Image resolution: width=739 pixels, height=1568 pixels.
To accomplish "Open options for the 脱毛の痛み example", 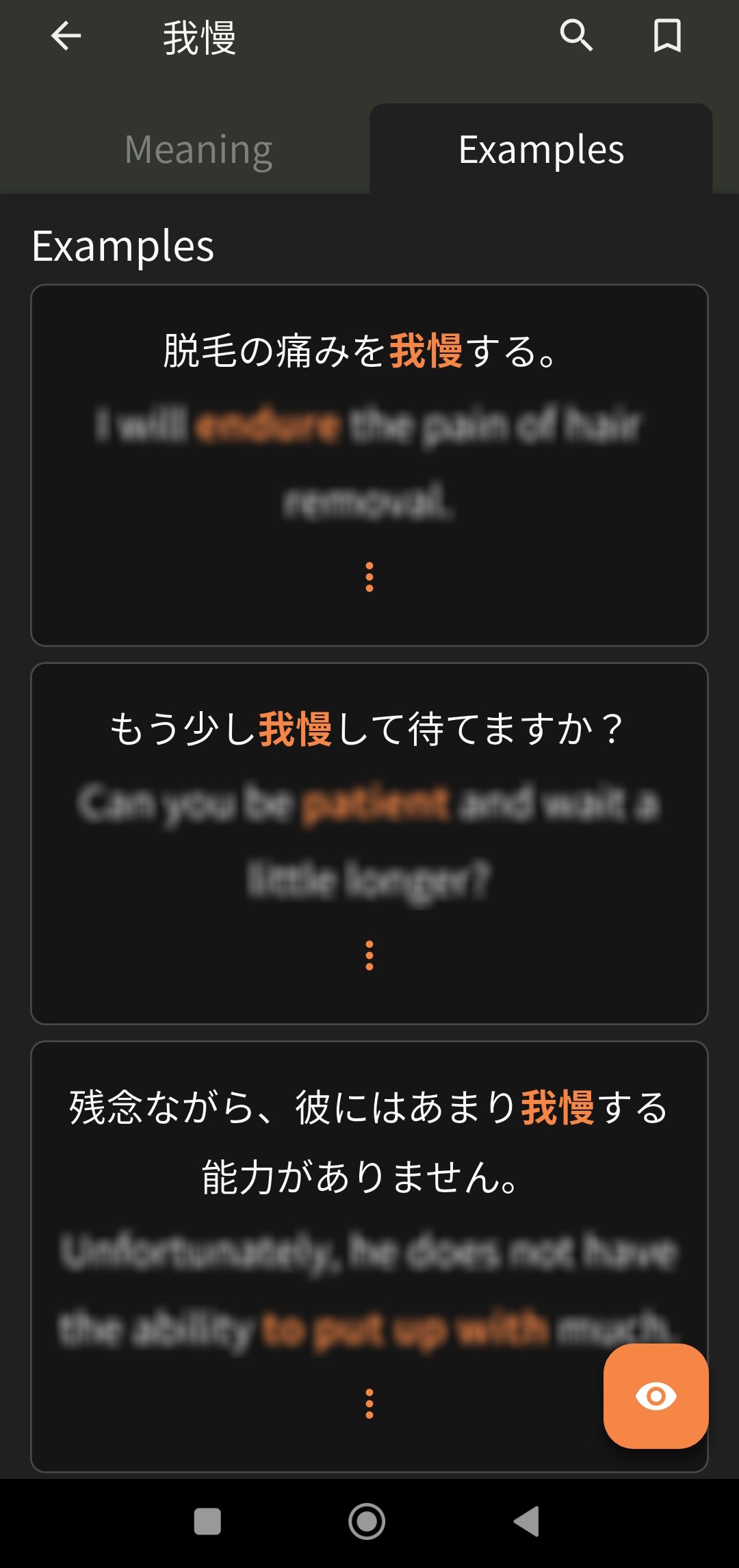I will pyautogui.click(x=369, y=577).
